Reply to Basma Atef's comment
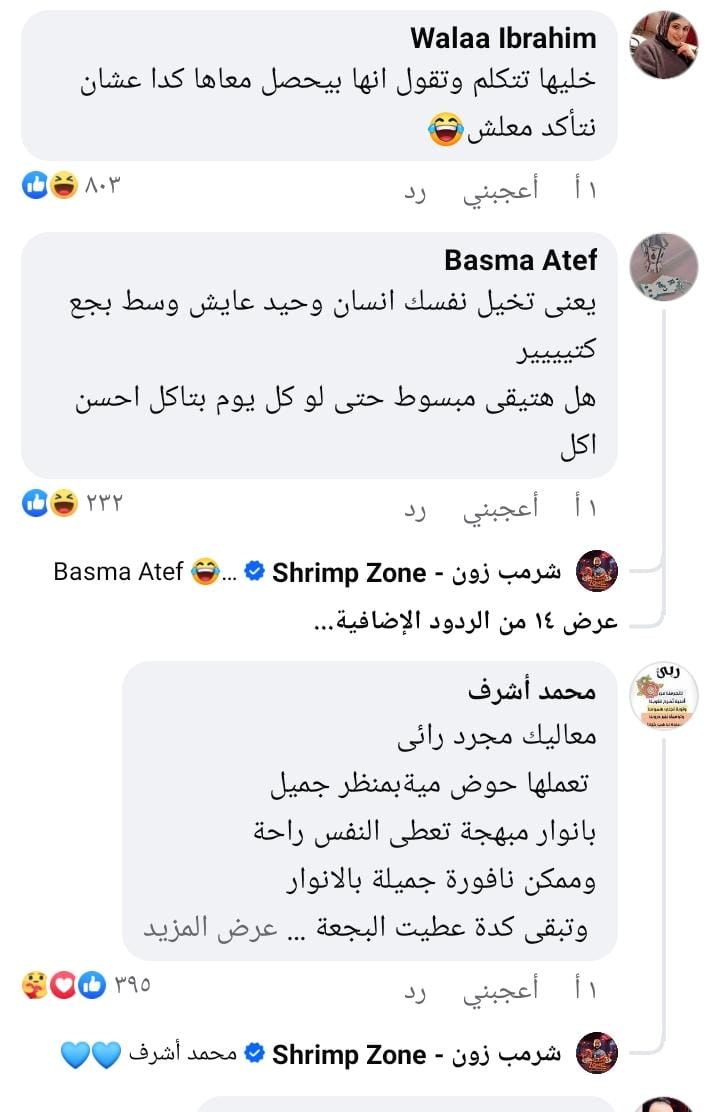The image size is (720, 1112). pos(414,509)
